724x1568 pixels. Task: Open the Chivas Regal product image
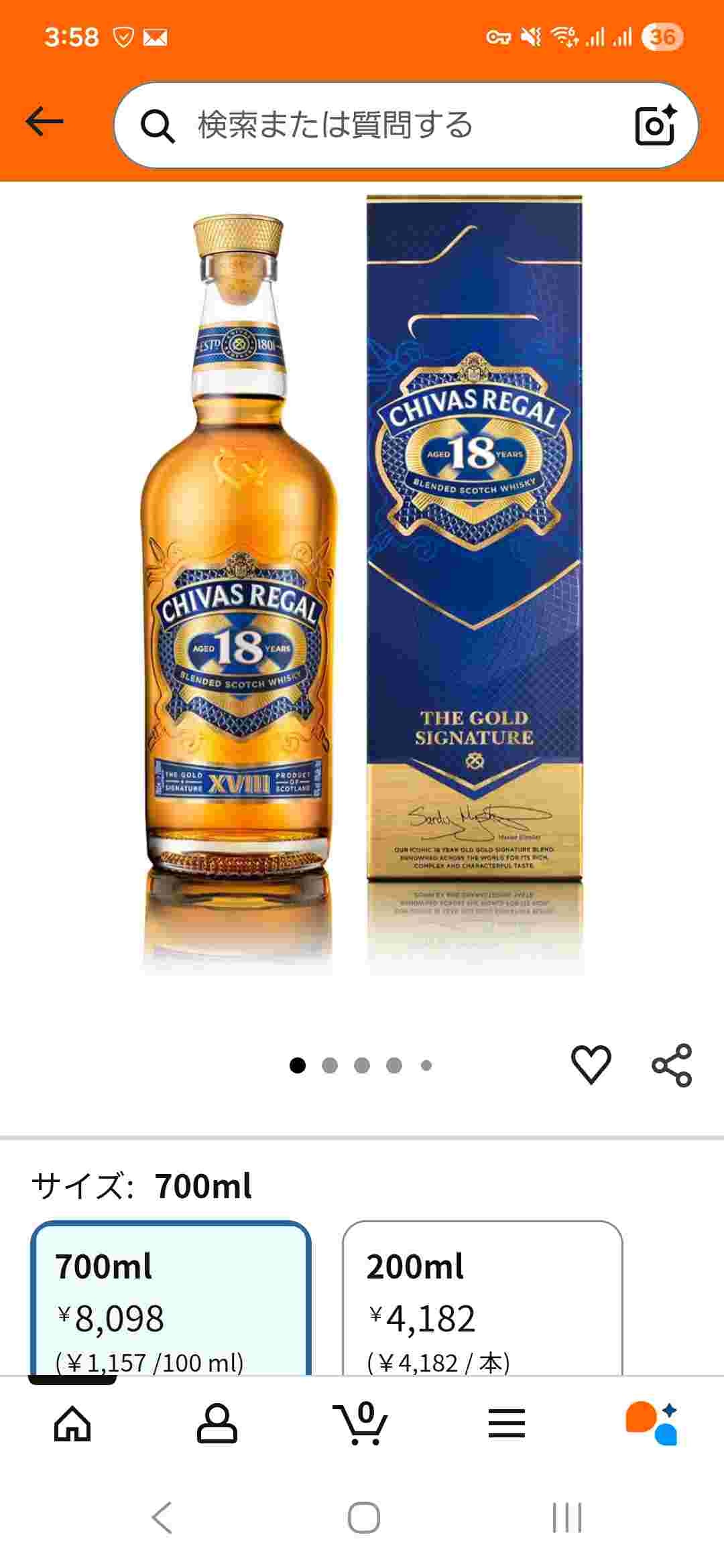(x=362, y=583)
